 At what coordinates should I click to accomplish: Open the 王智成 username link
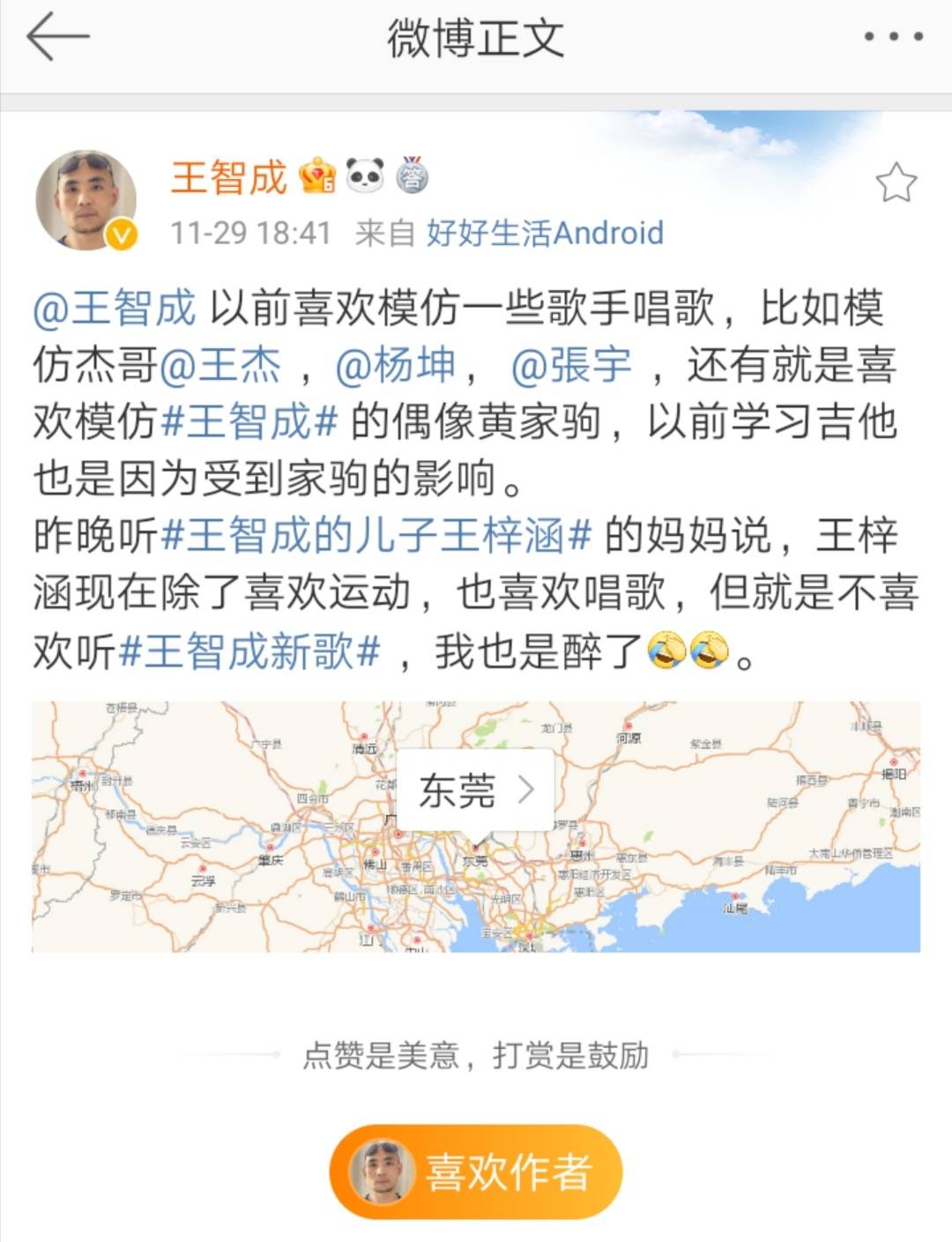[229, 177]
